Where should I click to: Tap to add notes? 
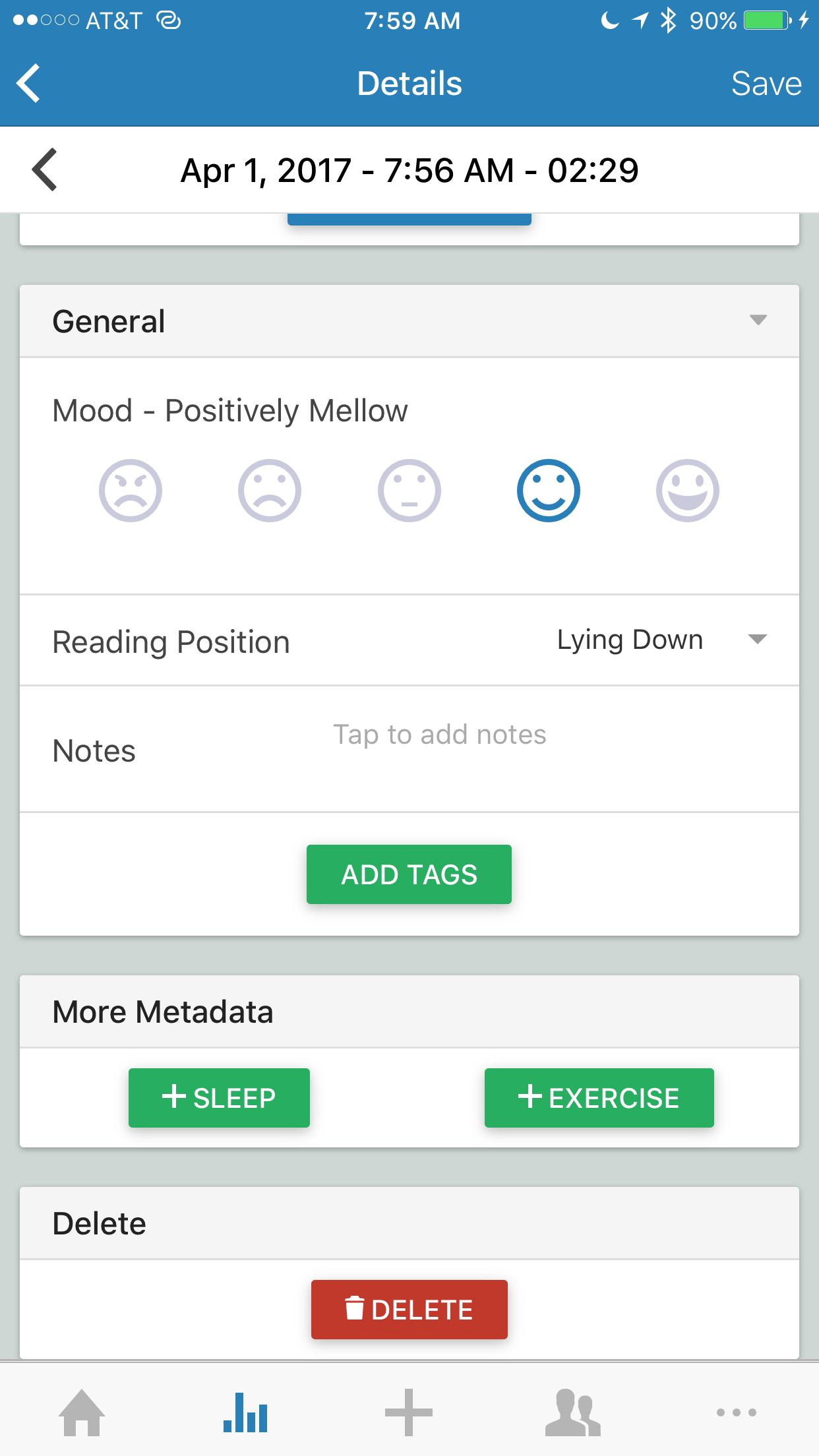(x=440, y=735)
